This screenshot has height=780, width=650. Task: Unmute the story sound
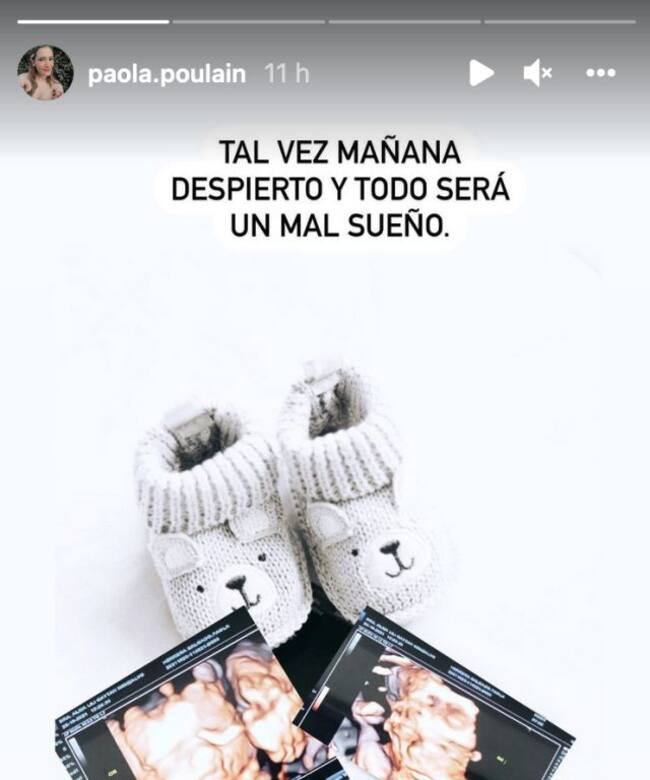click(x=538, y=73)
